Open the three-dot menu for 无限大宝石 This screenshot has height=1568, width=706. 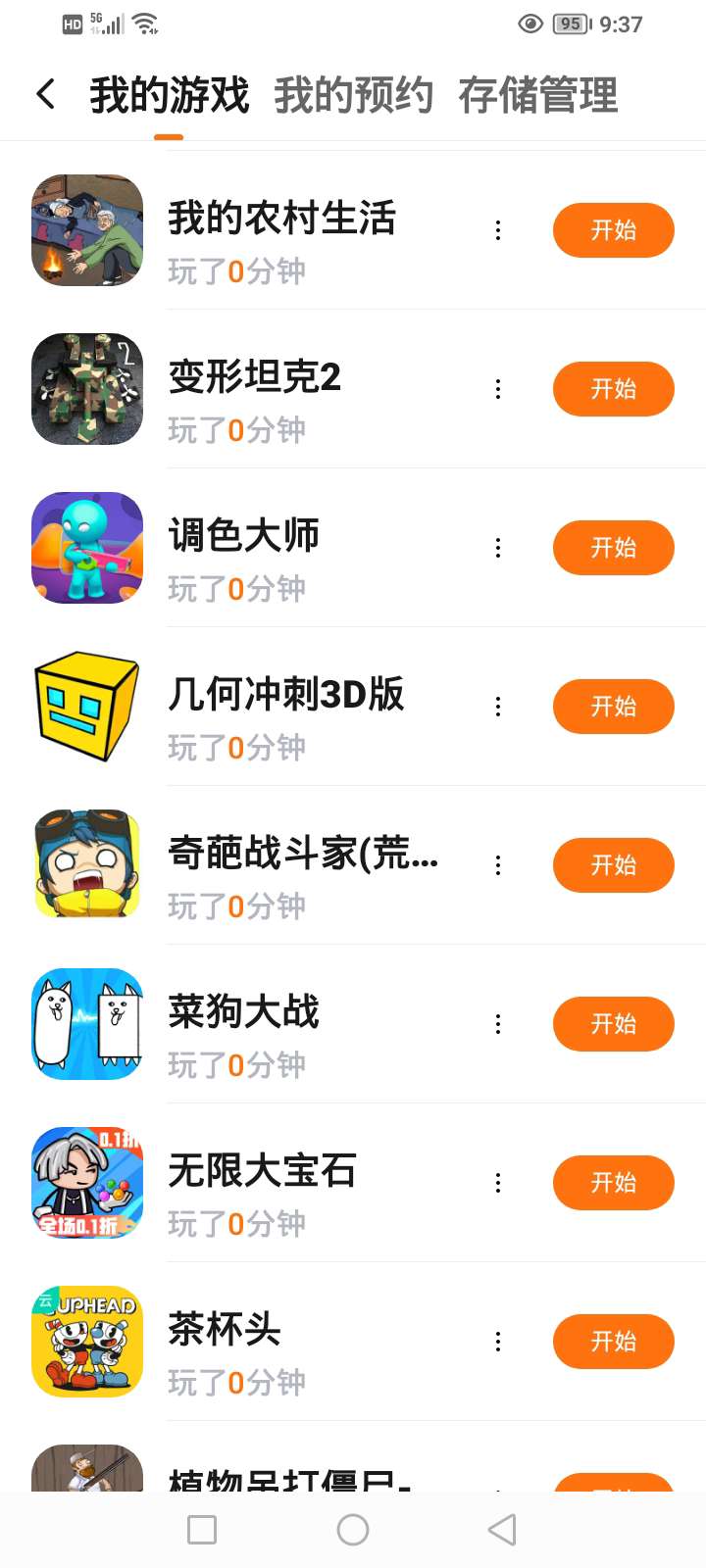pos(498,1183)
